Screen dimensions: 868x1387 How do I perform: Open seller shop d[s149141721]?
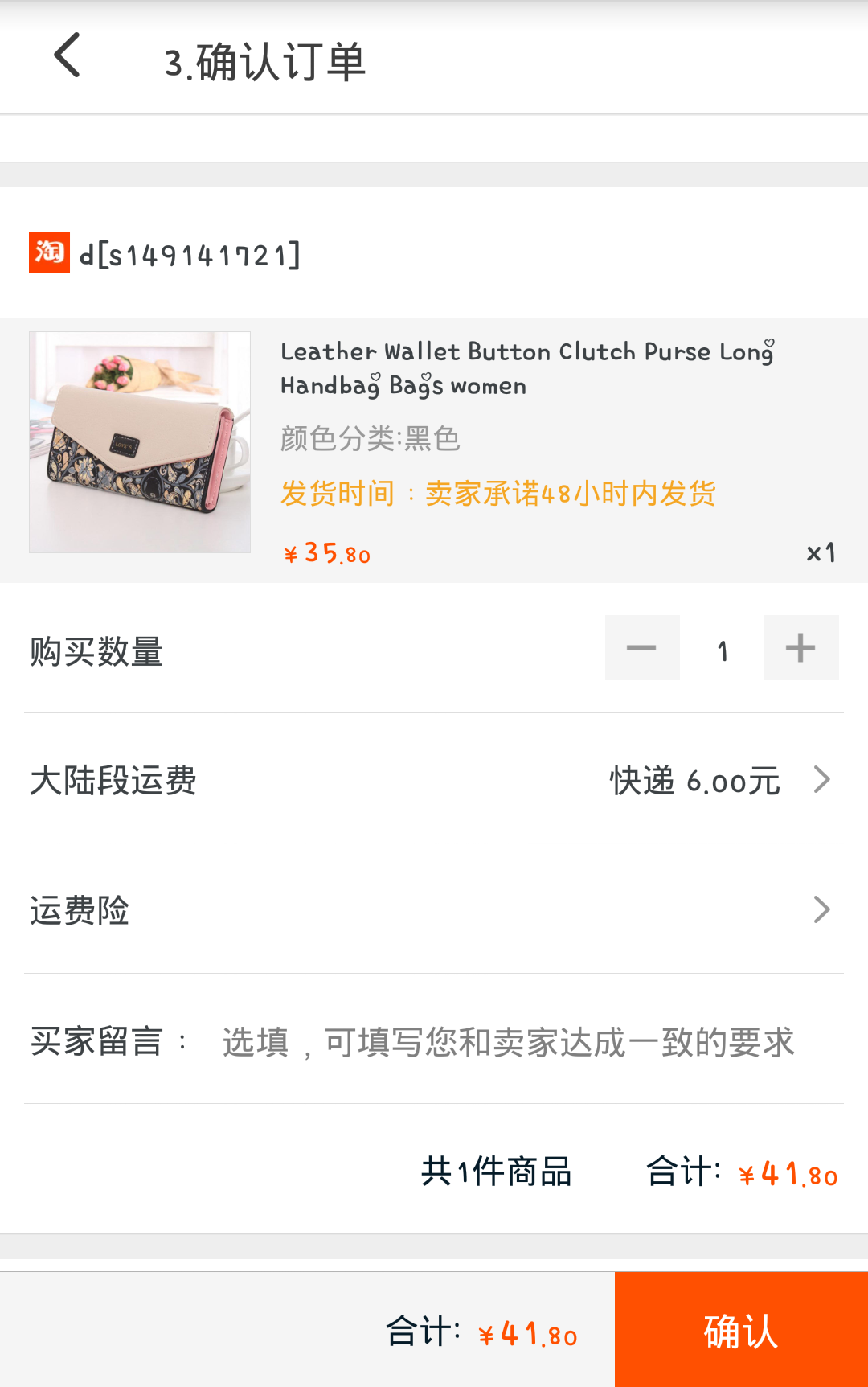(190, 255)
